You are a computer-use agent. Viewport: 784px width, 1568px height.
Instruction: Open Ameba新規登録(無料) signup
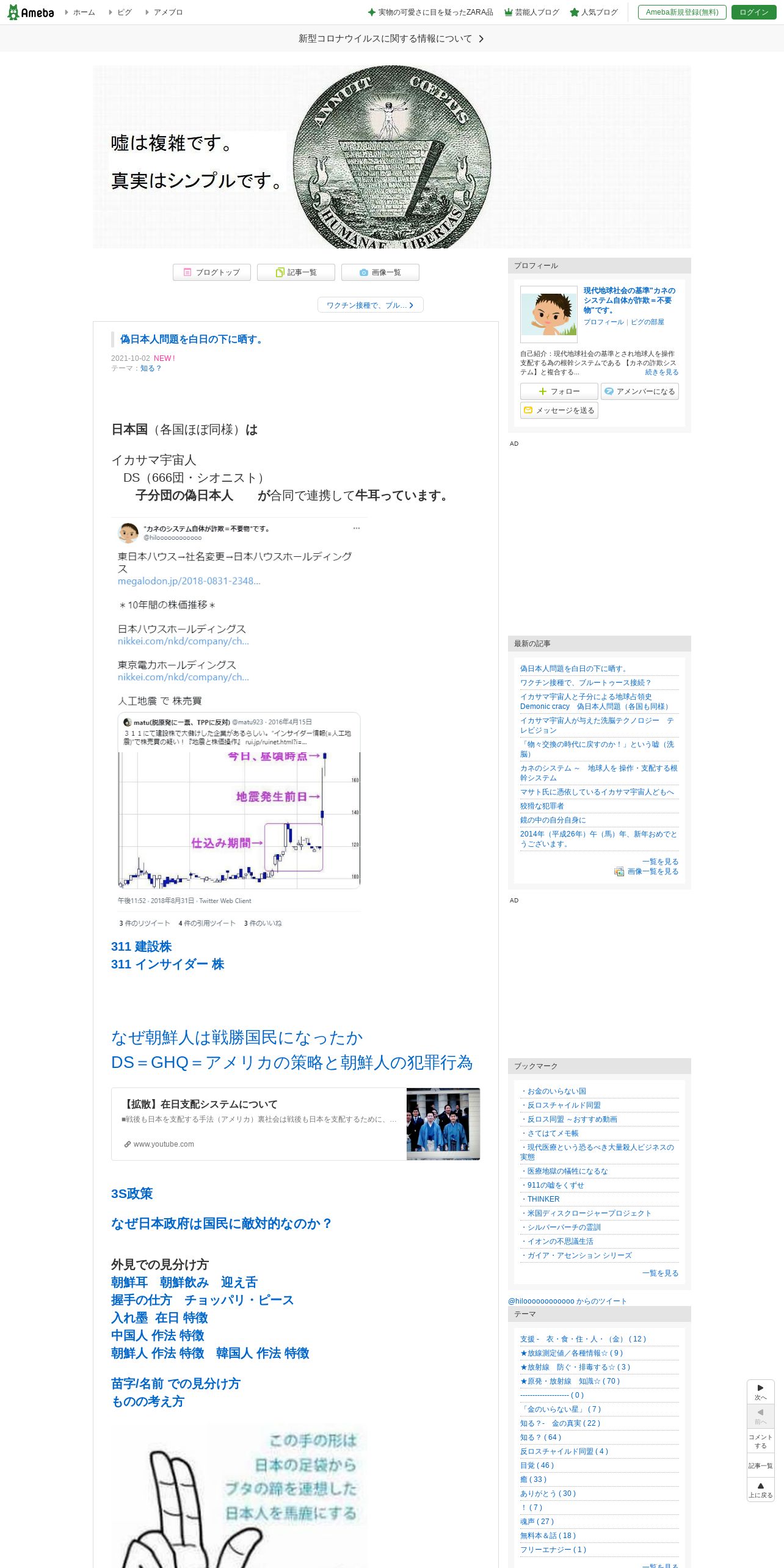[682, 12]
